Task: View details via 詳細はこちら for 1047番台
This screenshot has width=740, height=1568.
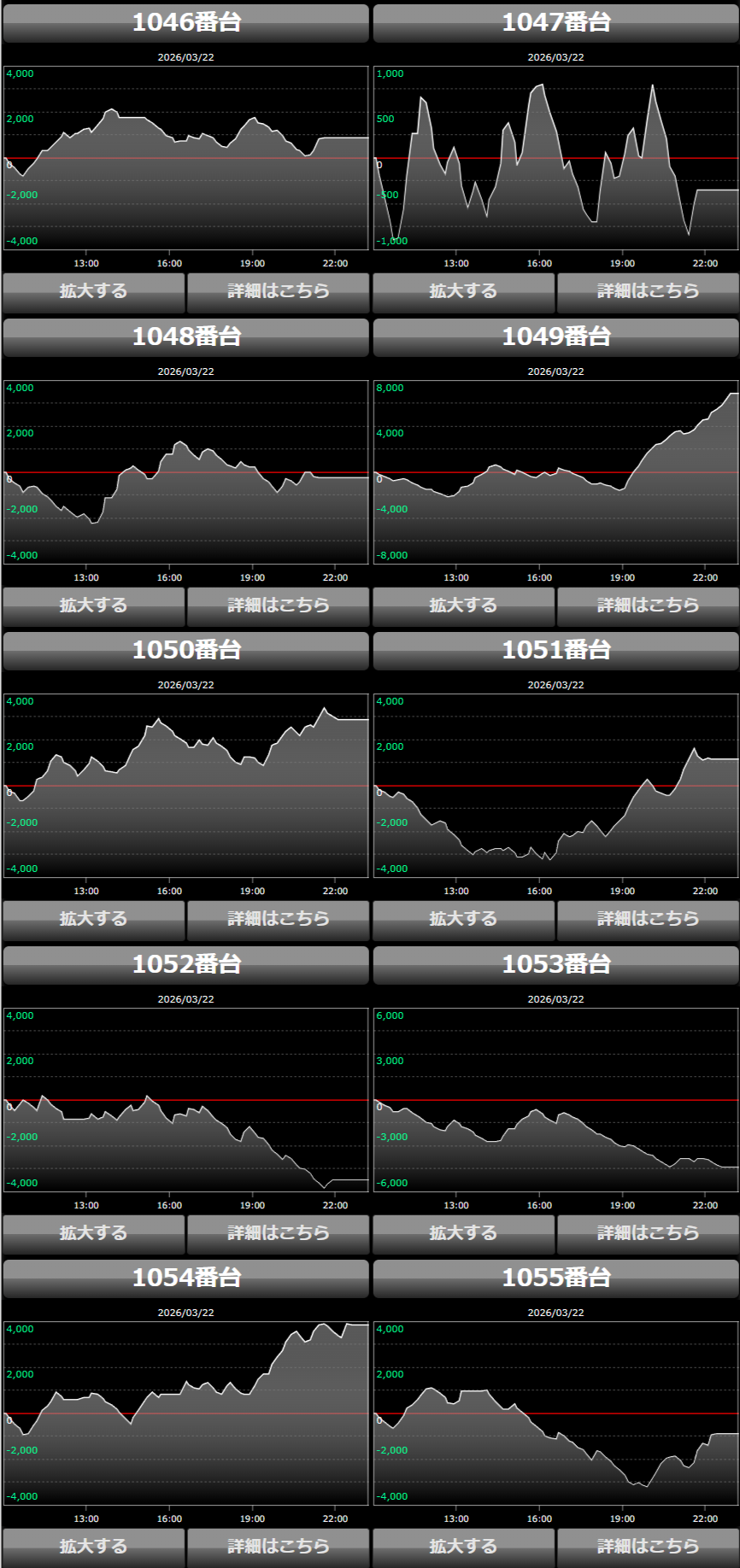Action: pos(648,291)
